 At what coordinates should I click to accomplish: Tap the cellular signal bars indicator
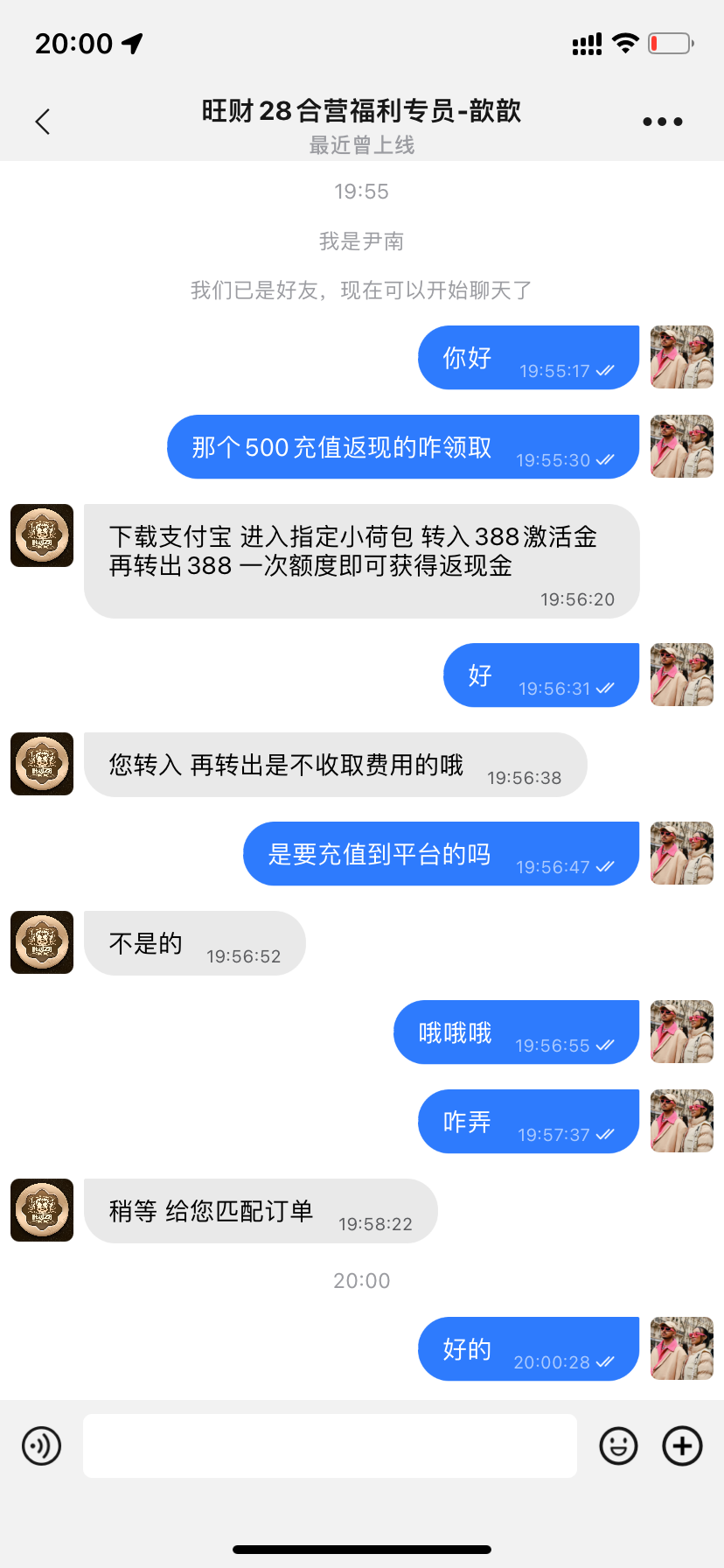pos(588,42)
